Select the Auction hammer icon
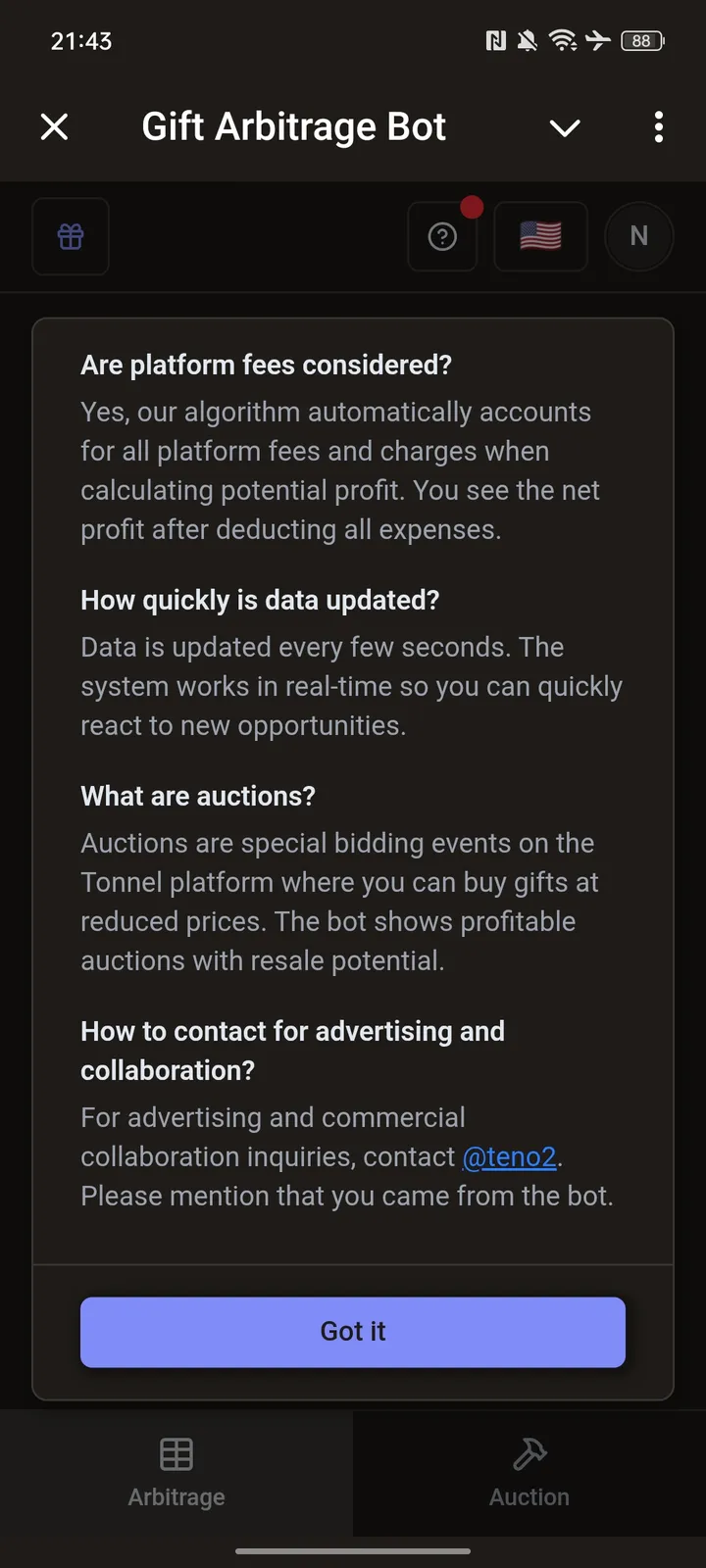This screenshot has width=706, height=1568. coord(529,1454)
